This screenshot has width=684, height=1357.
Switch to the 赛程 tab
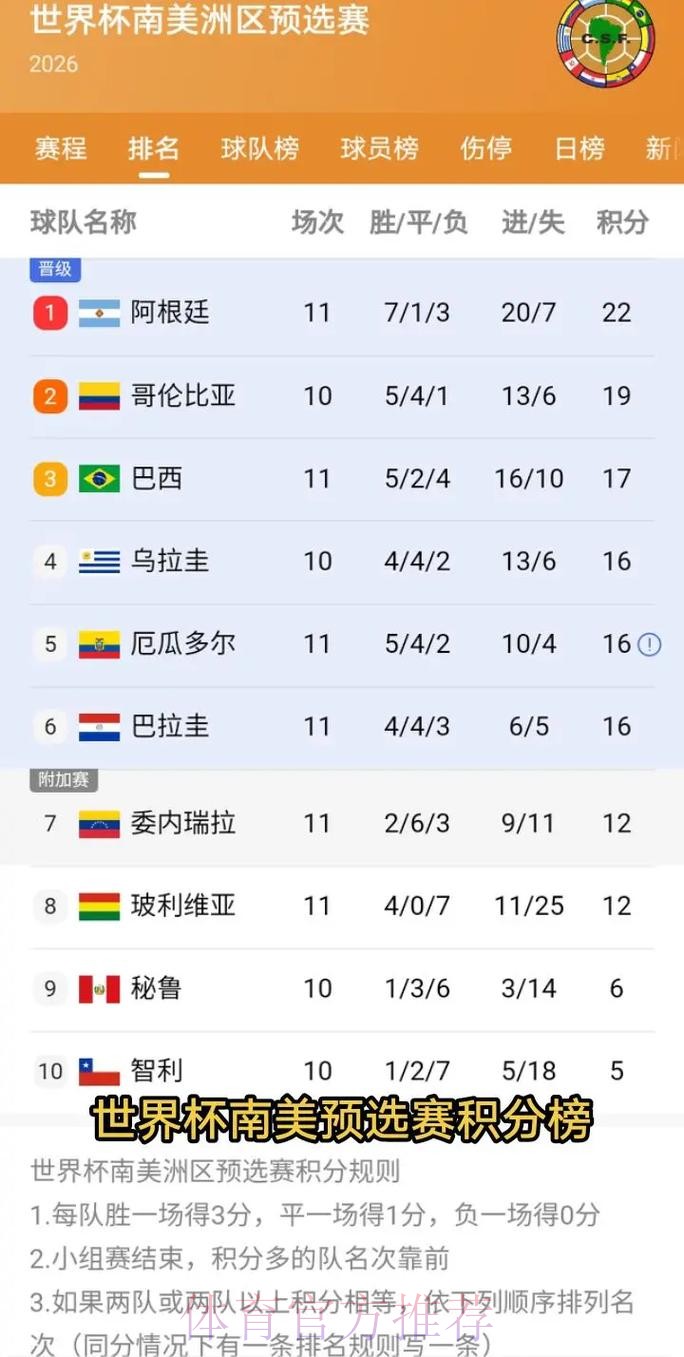click(61, 149)
